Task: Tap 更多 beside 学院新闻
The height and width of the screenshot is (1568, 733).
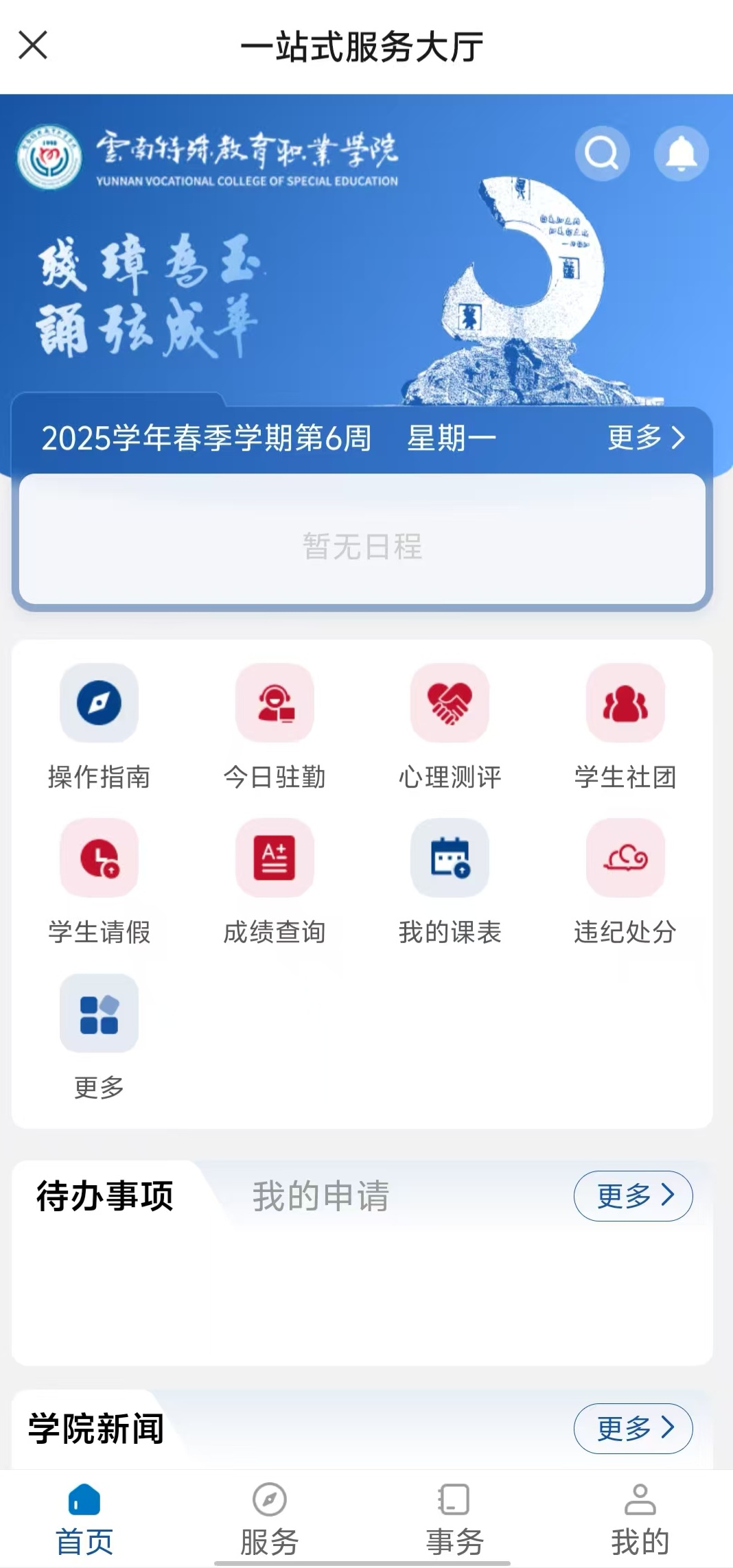Action: [x=633, y=1429]
